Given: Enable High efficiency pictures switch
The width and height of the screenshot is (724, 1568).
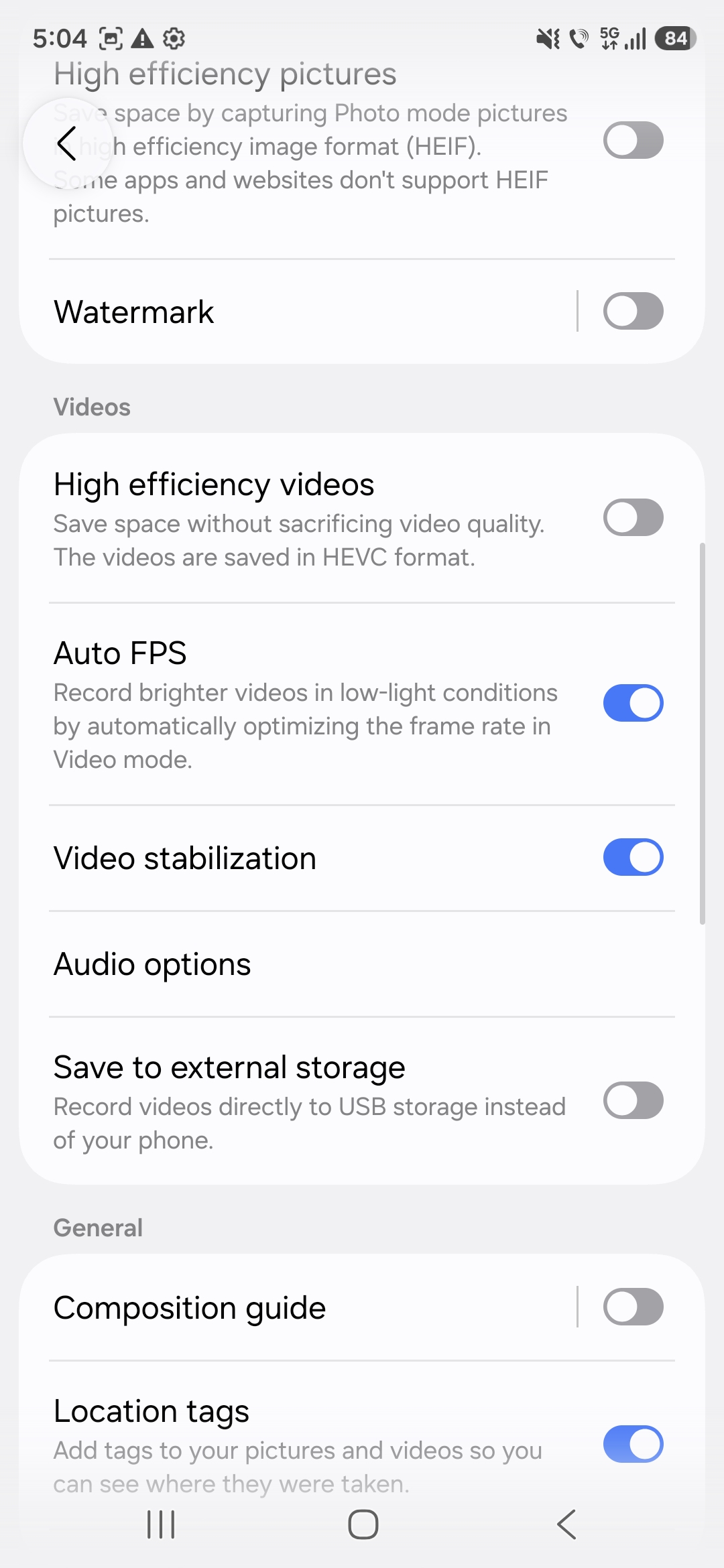Looking at the screenshot, I should 633,141.
